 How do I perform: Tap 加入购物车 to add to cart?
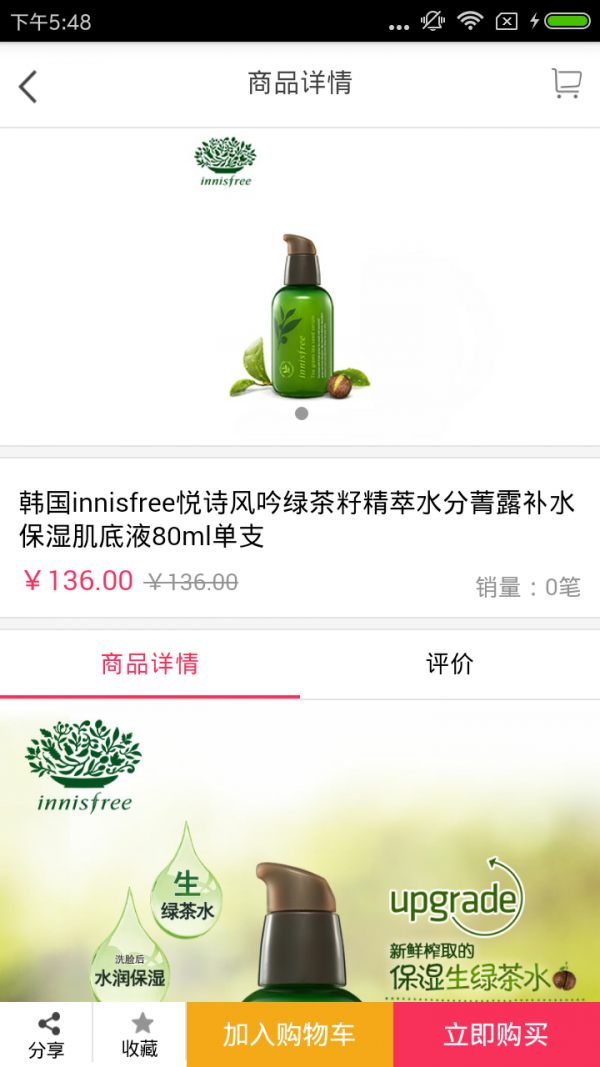point(289,1035)
